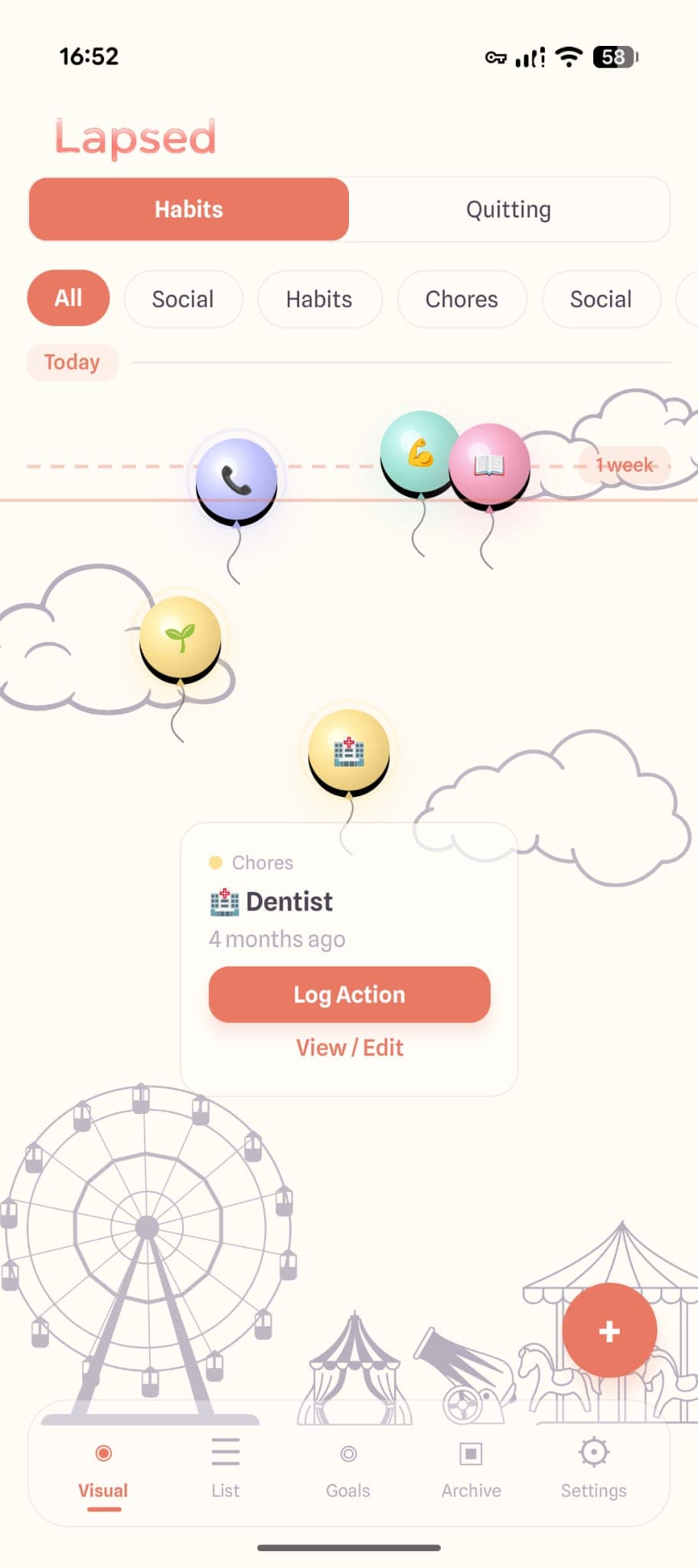
Task: Tap the orange plus button to add habit
Action: (609, 1330)
